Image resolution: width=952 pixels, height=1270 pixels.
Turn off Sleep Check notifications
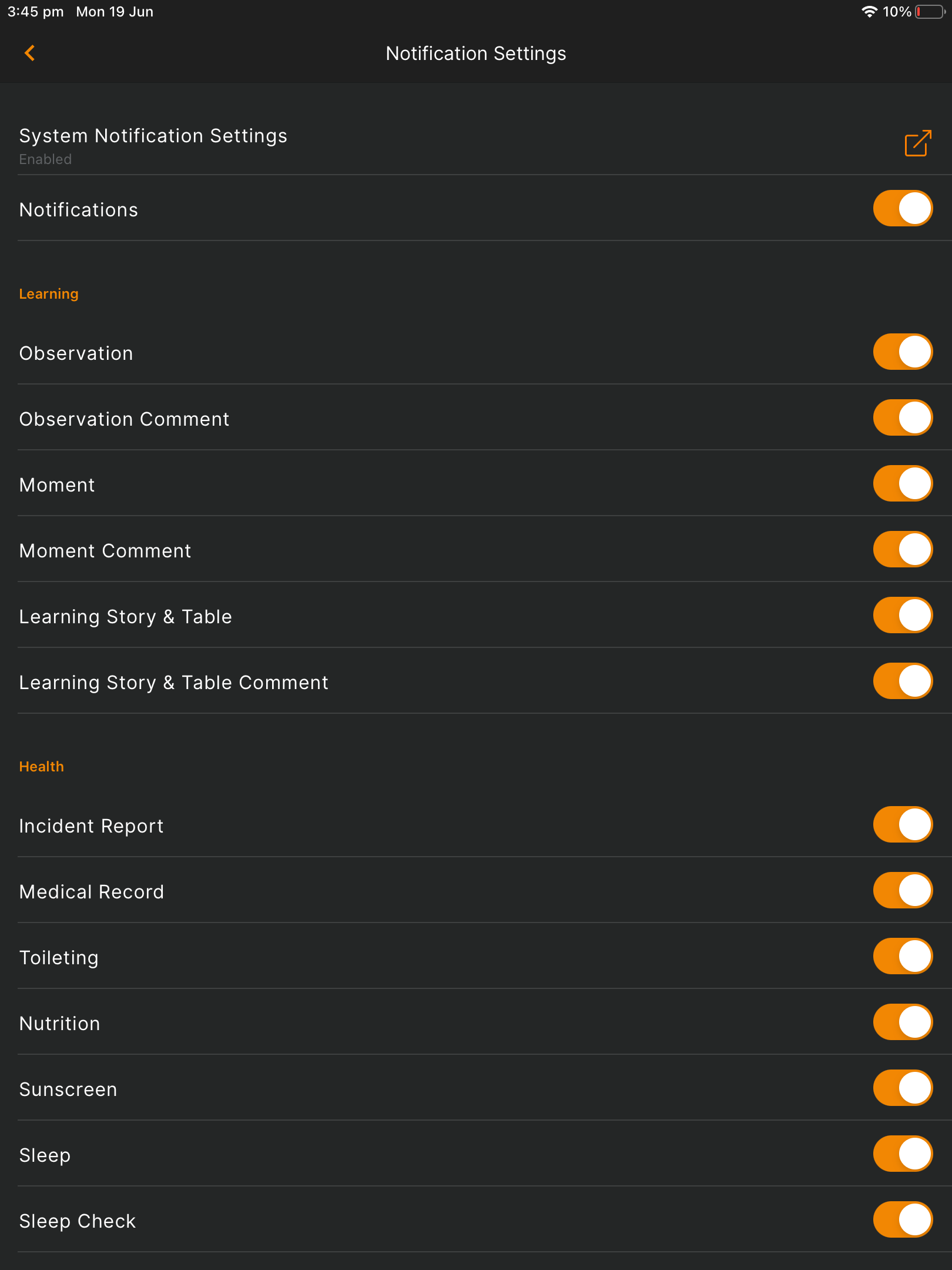pyautogui.click(x=903, y=1219)
